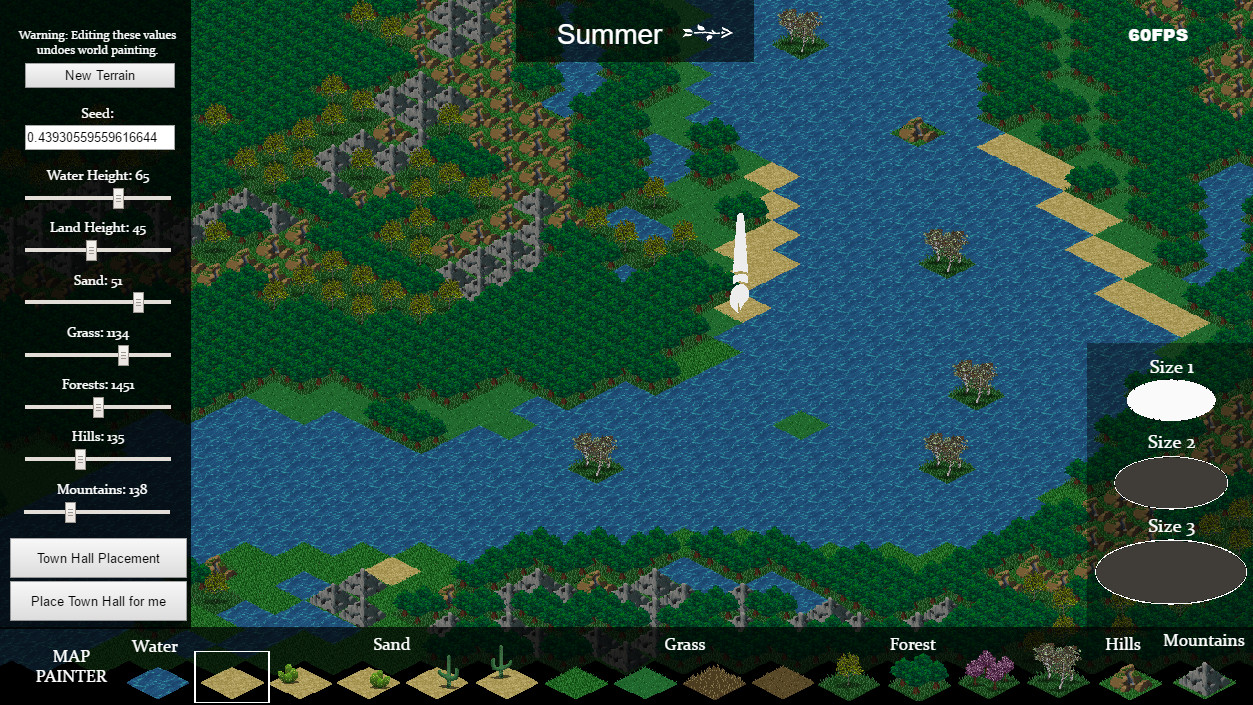Pick the plain Sand tile
Viewport: 1253px width, 705px height.
point(232,680)
